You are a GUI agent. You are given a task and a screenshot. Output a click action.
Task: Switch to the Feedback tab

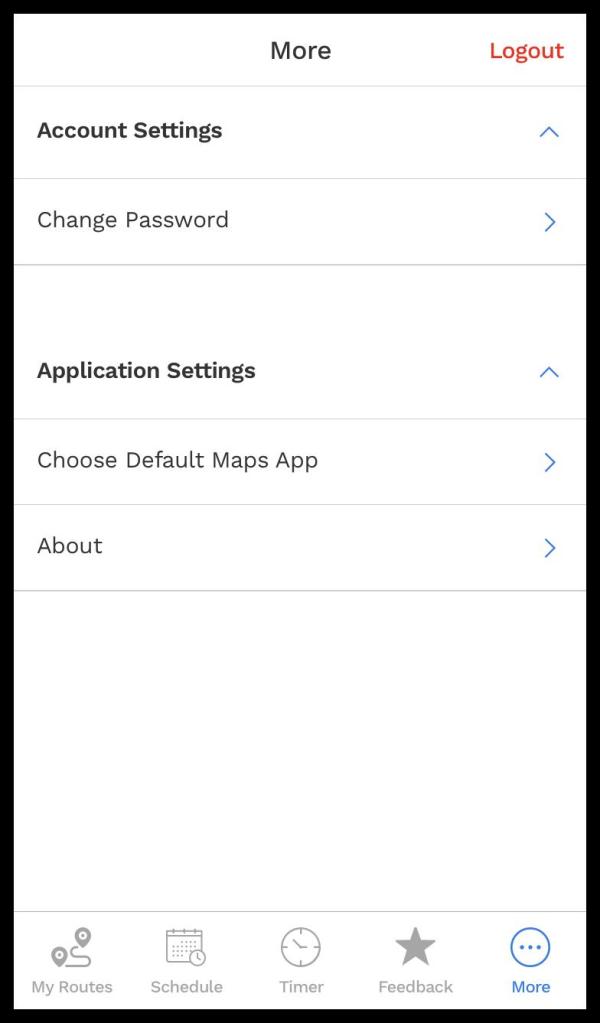click(415, 960)
